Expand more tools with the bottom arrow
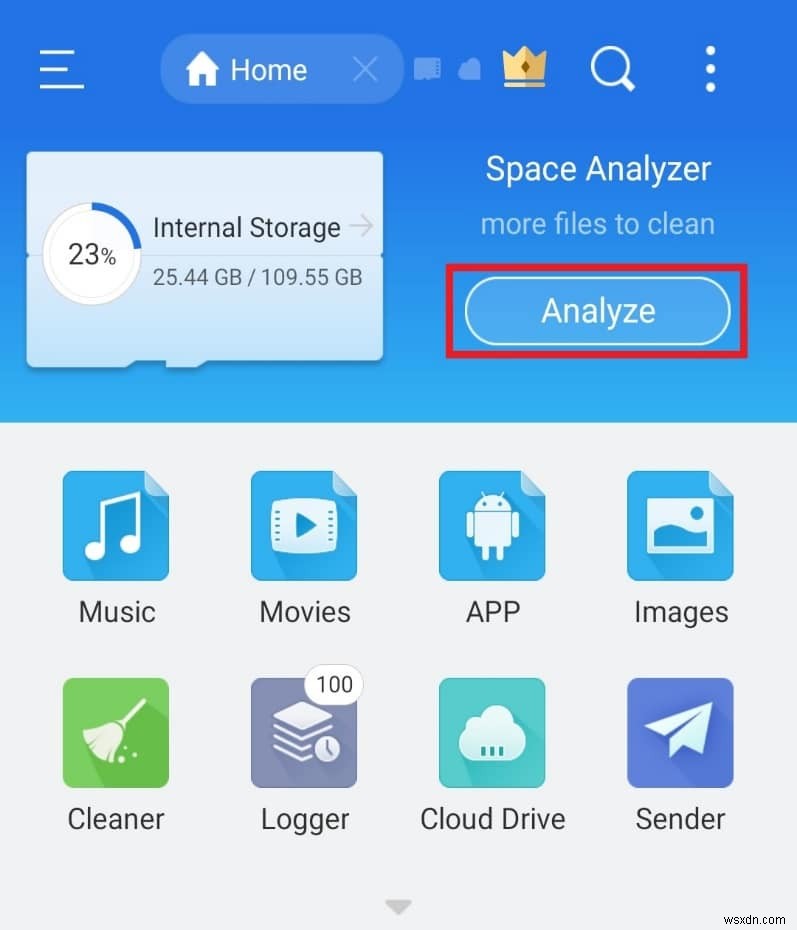Image resolution: width=797 pixels, height=930 pixels. tap(397, 904)
